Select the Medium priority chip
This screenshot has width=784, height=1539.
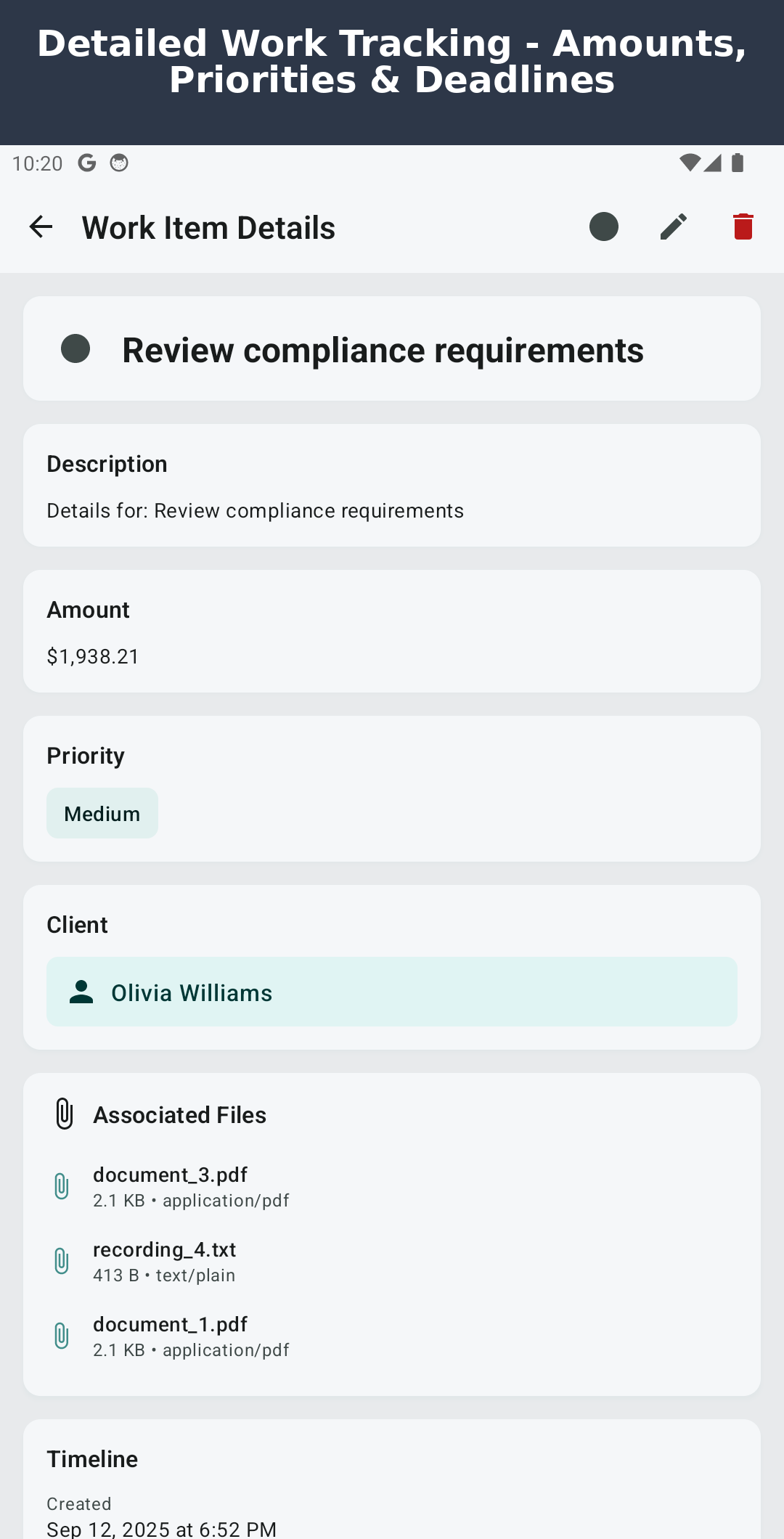[102, 813]
